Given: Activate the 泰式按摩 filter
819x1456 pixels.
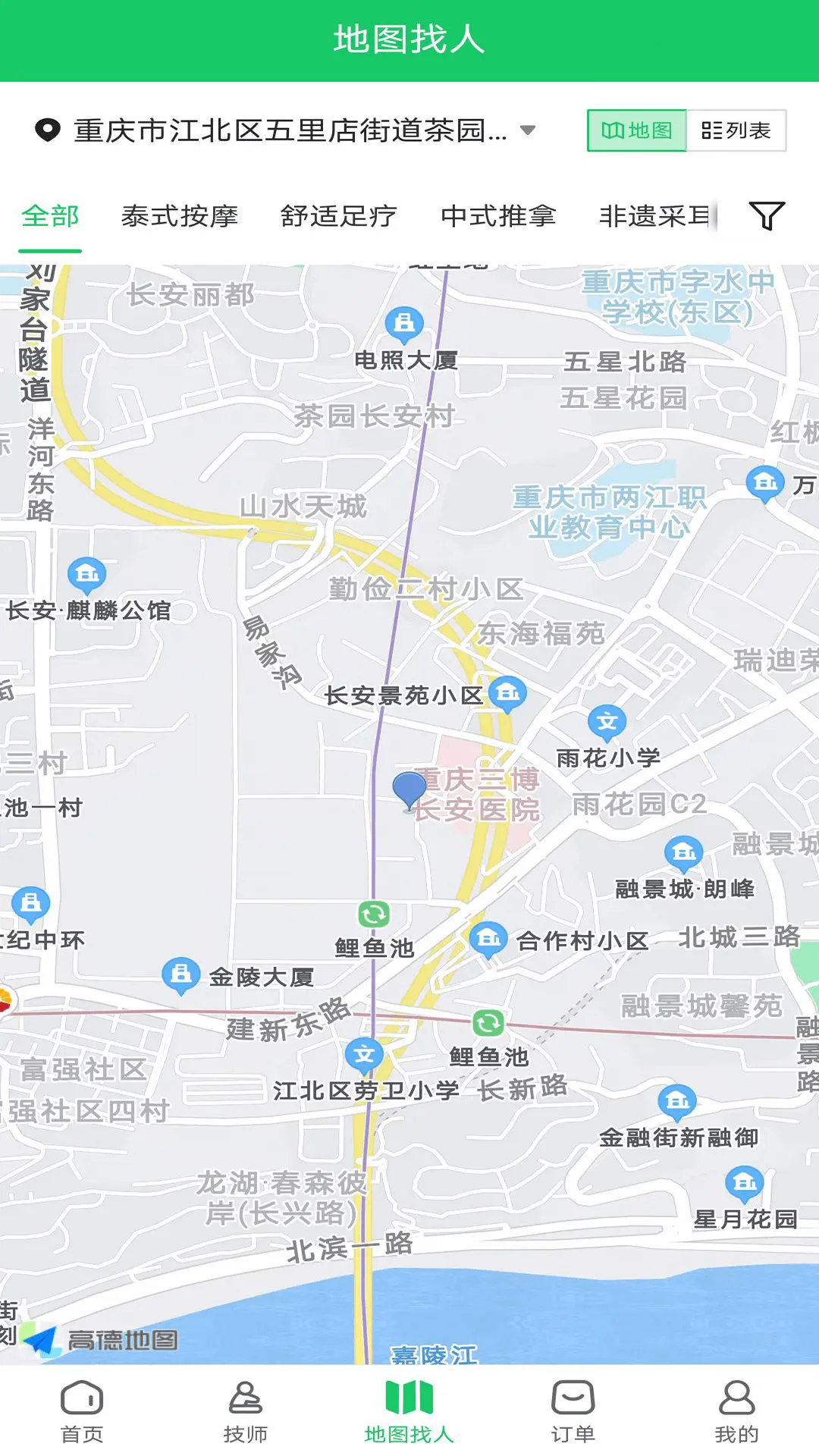Looking at the screenshot, I should click(x=180, y=216).
